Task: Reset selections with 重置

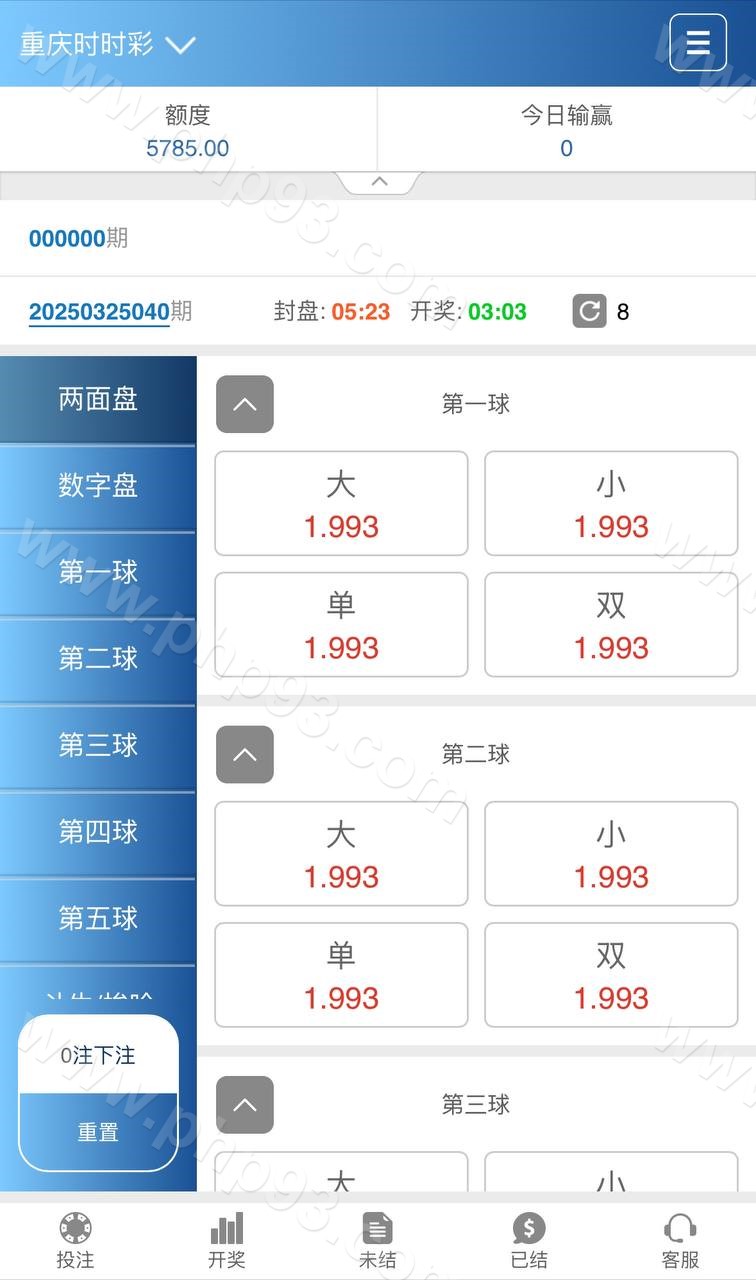Action: coord(98,1132)
